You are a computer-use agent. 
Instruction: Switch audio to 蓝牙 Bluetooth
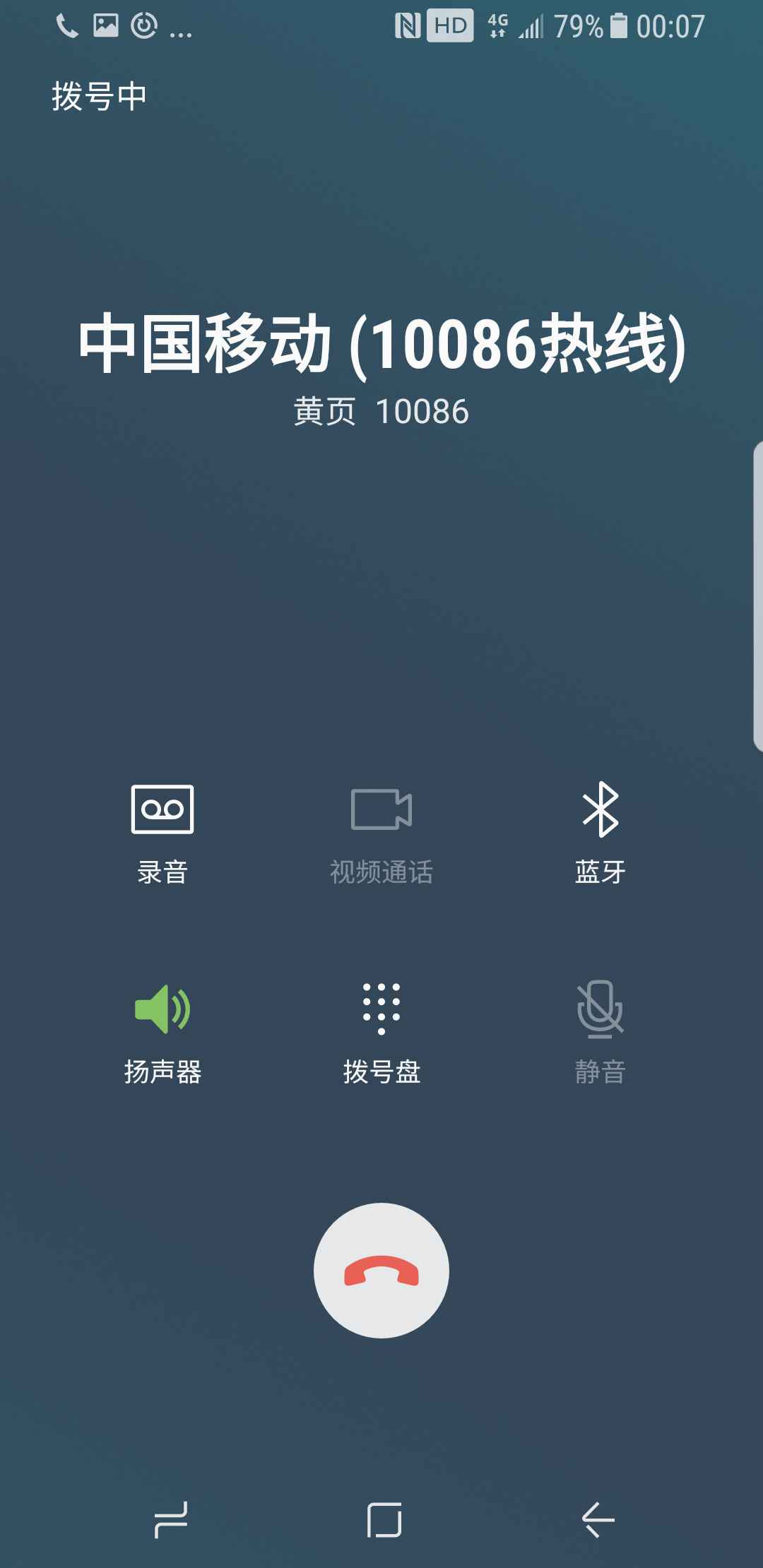point(601,833)
